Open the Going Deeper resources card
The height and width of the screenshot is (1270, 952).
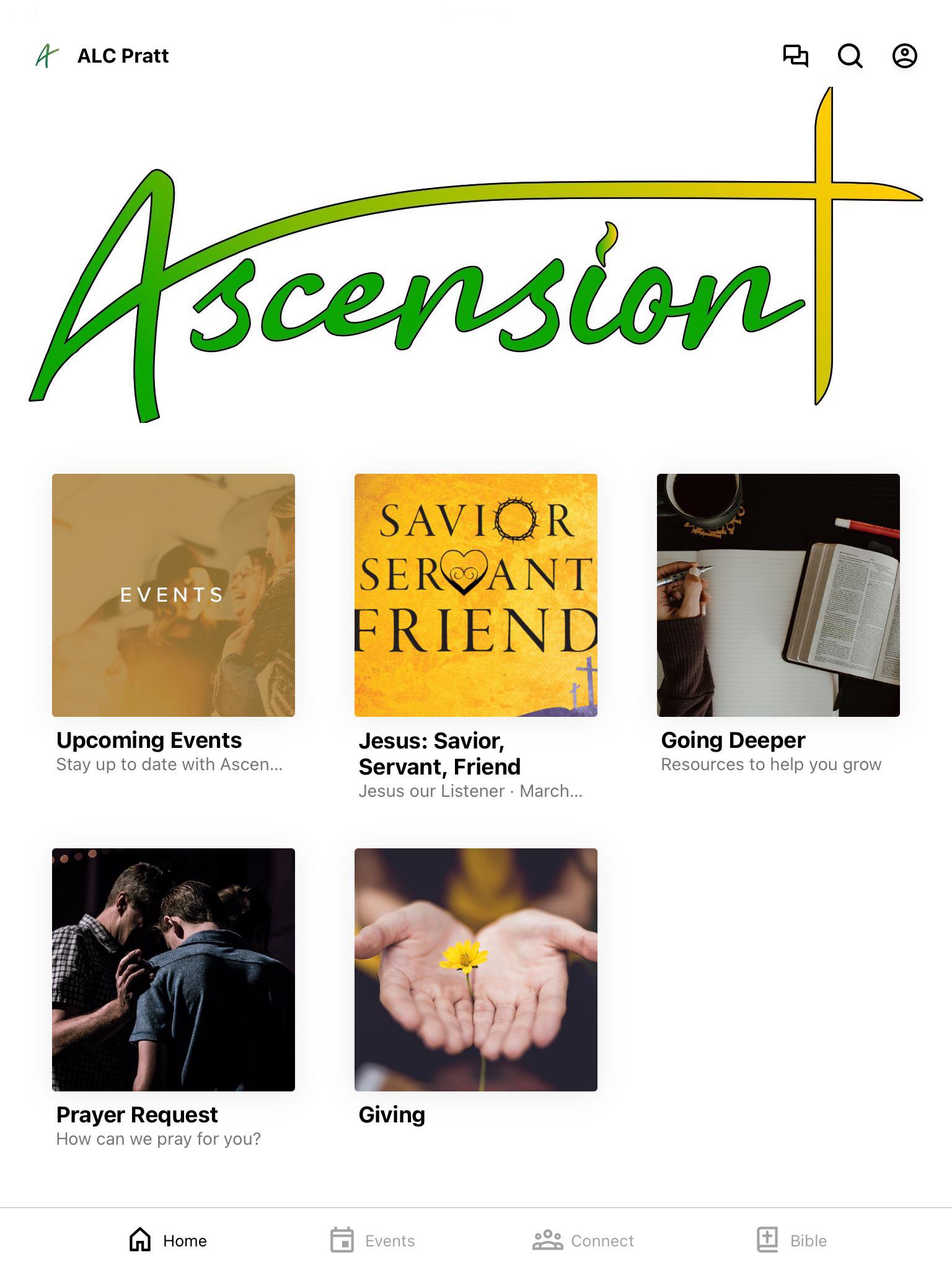[x=778, y=595]
